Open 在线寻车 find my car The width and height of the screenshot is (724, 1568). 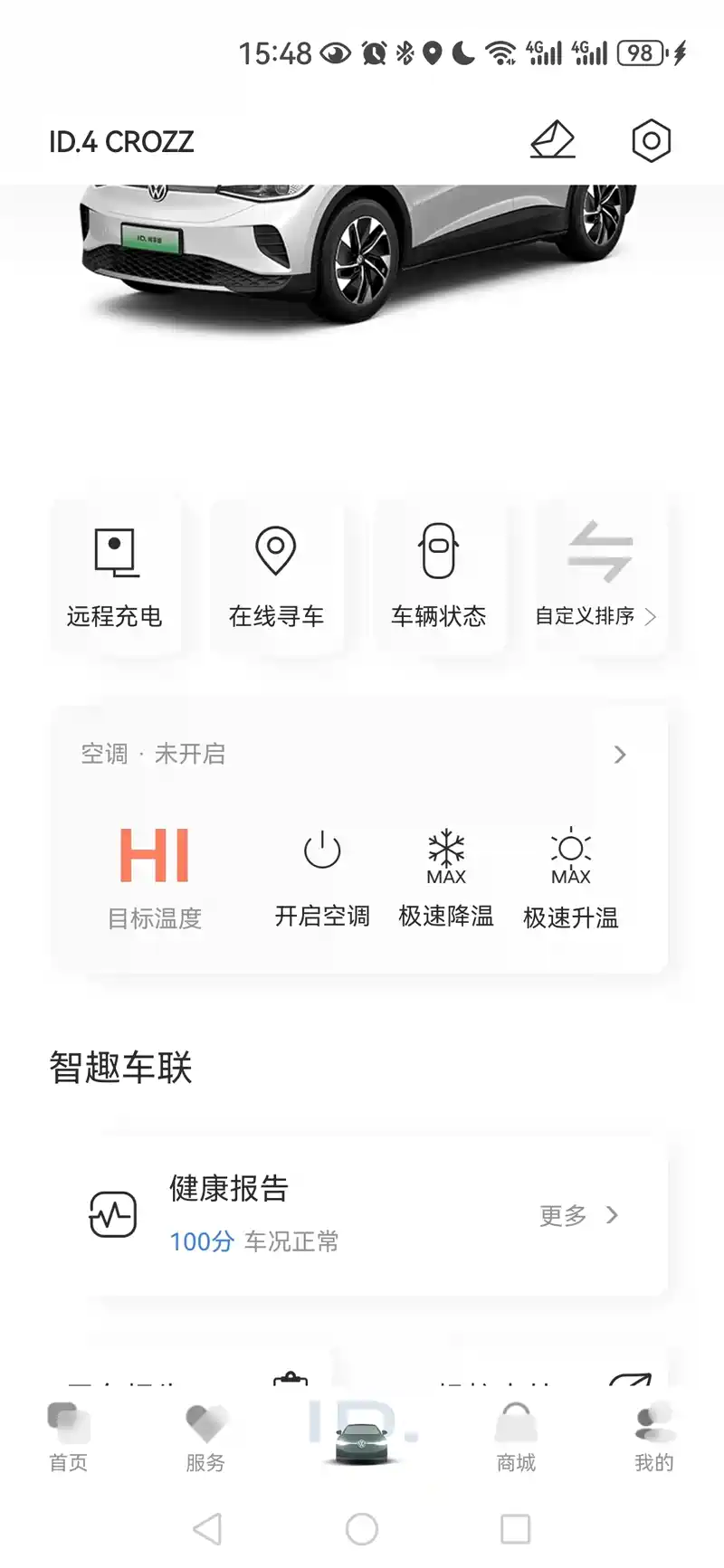click(x=276, y=575)
